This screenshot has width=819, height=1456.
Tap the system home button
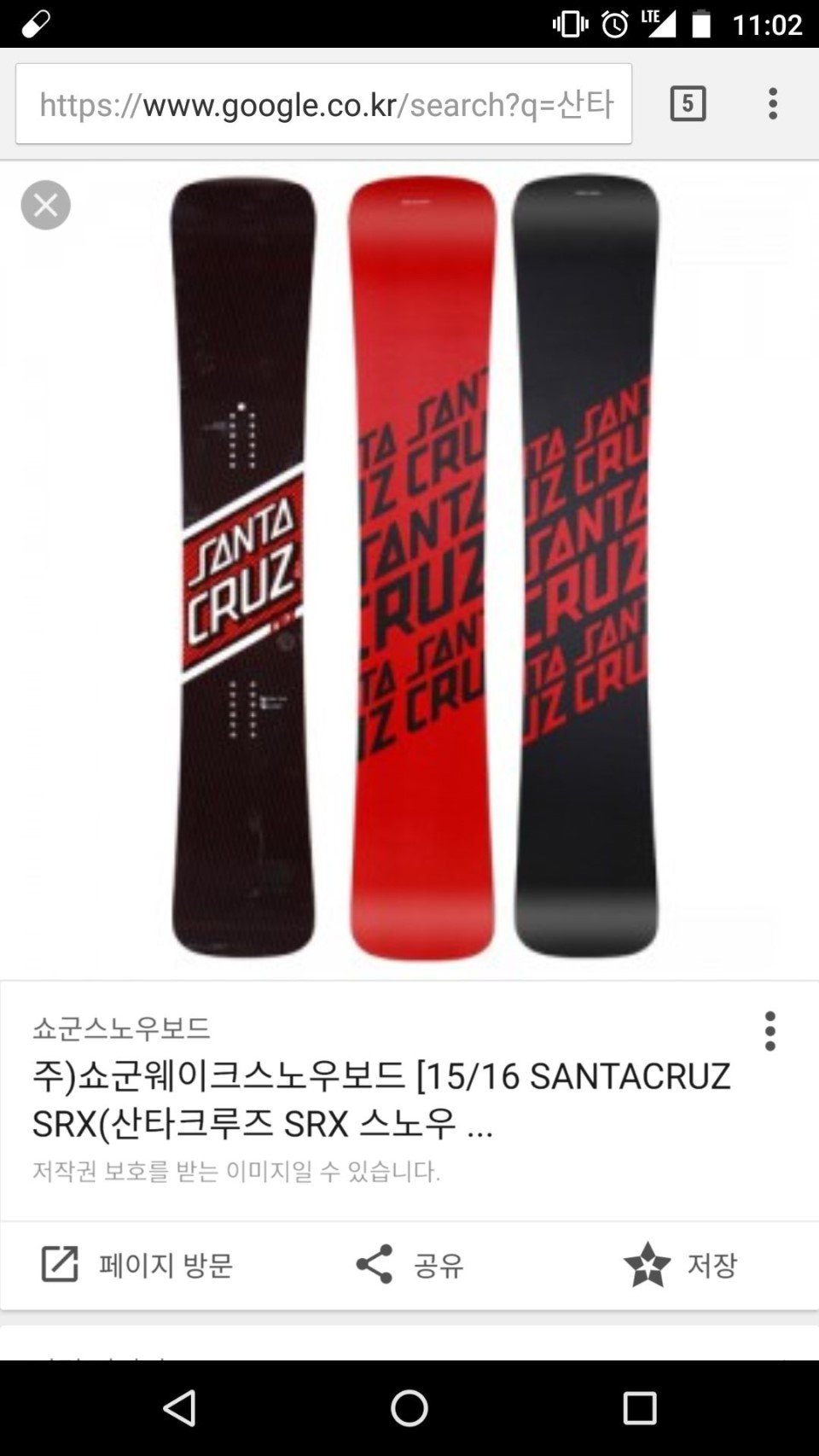pyautogui.click(x=409, y=1407)
